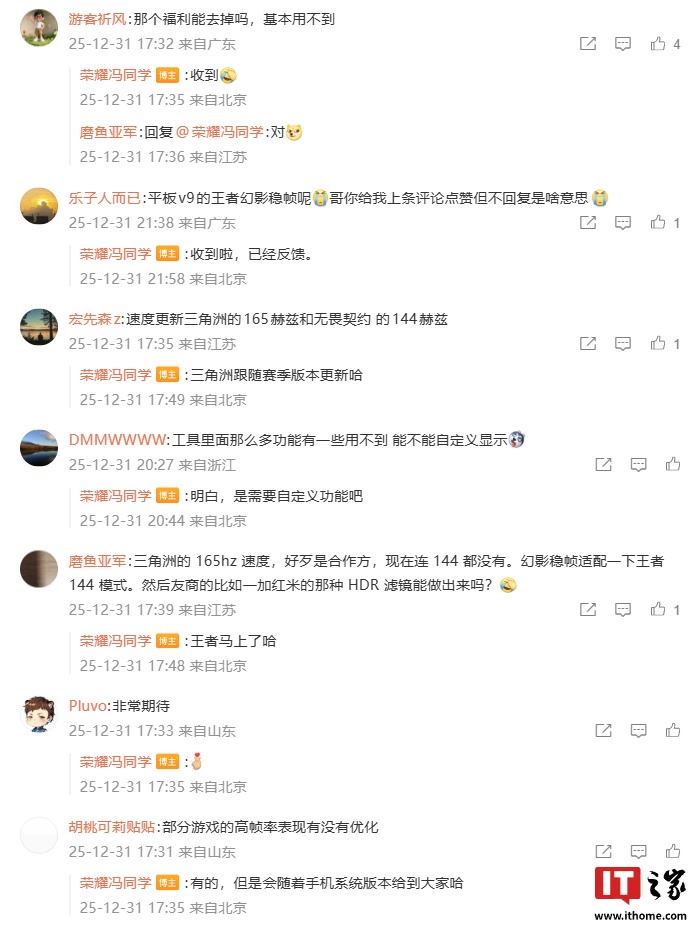Repost 磨鱼亚军's 165hz comment

coord(588,609)
